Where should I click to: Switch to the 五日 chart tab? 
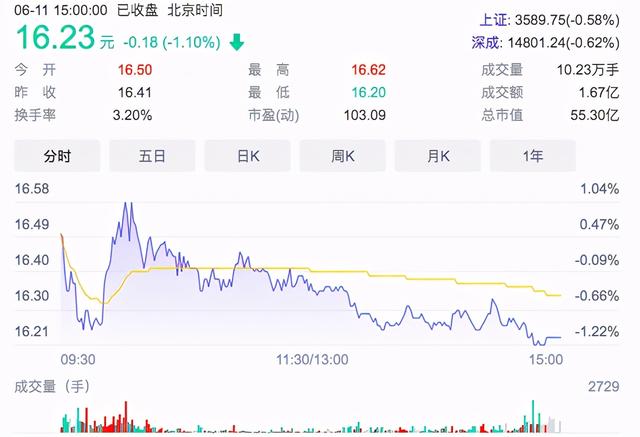pyautogui.click(x=152, y=156)
